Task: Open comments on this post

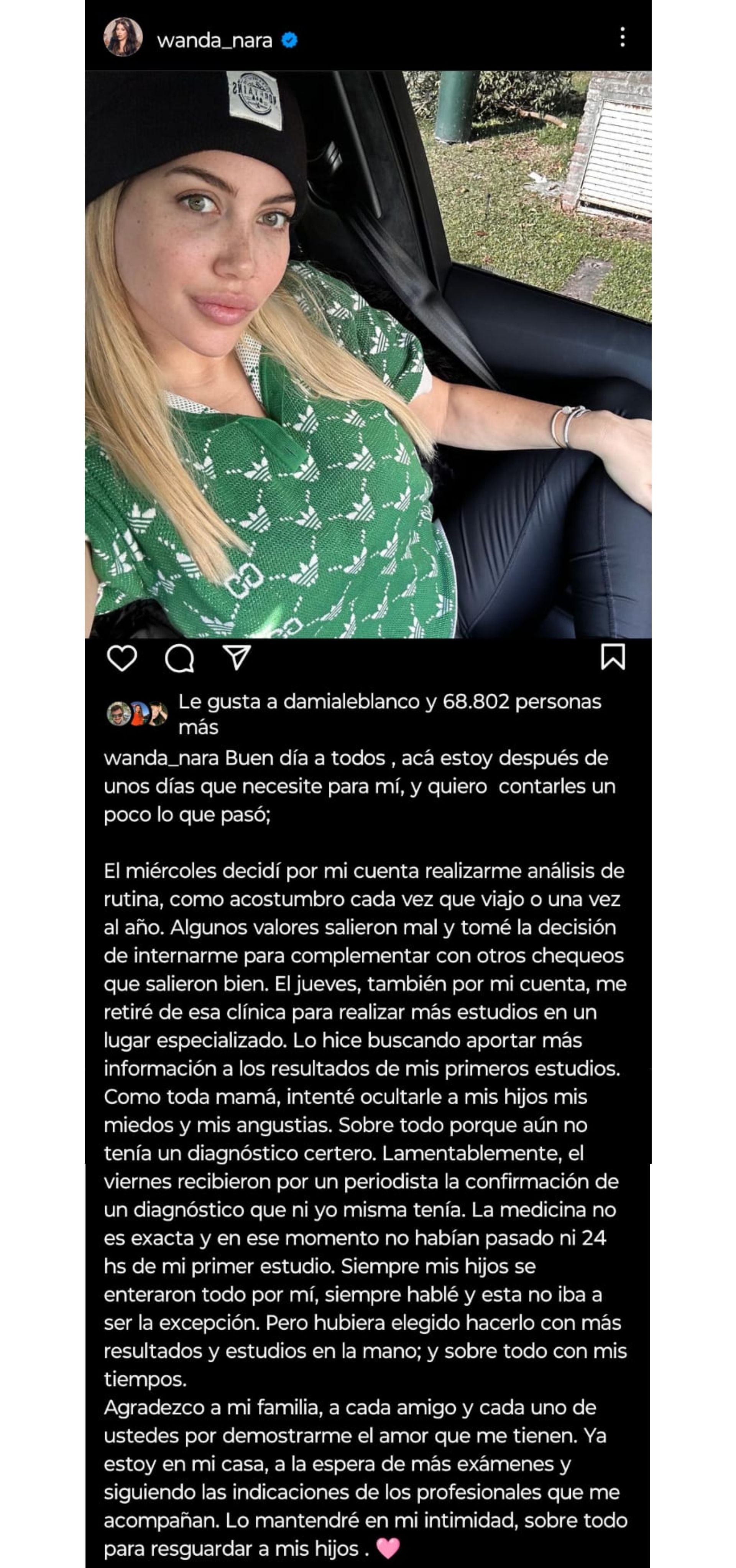Action: click(x=179, y=658)
